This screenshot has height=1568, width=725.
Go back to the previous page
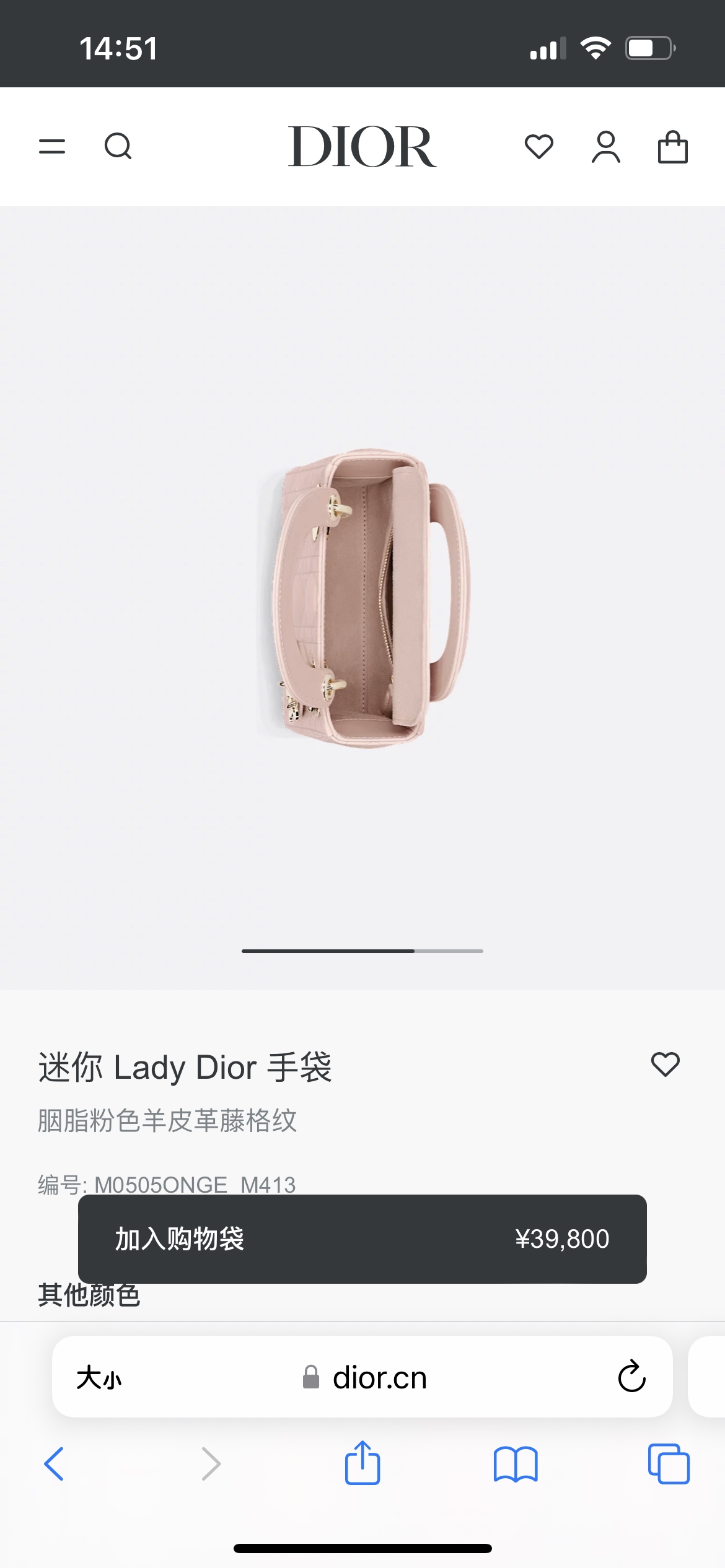click(x=55, y=1465)
